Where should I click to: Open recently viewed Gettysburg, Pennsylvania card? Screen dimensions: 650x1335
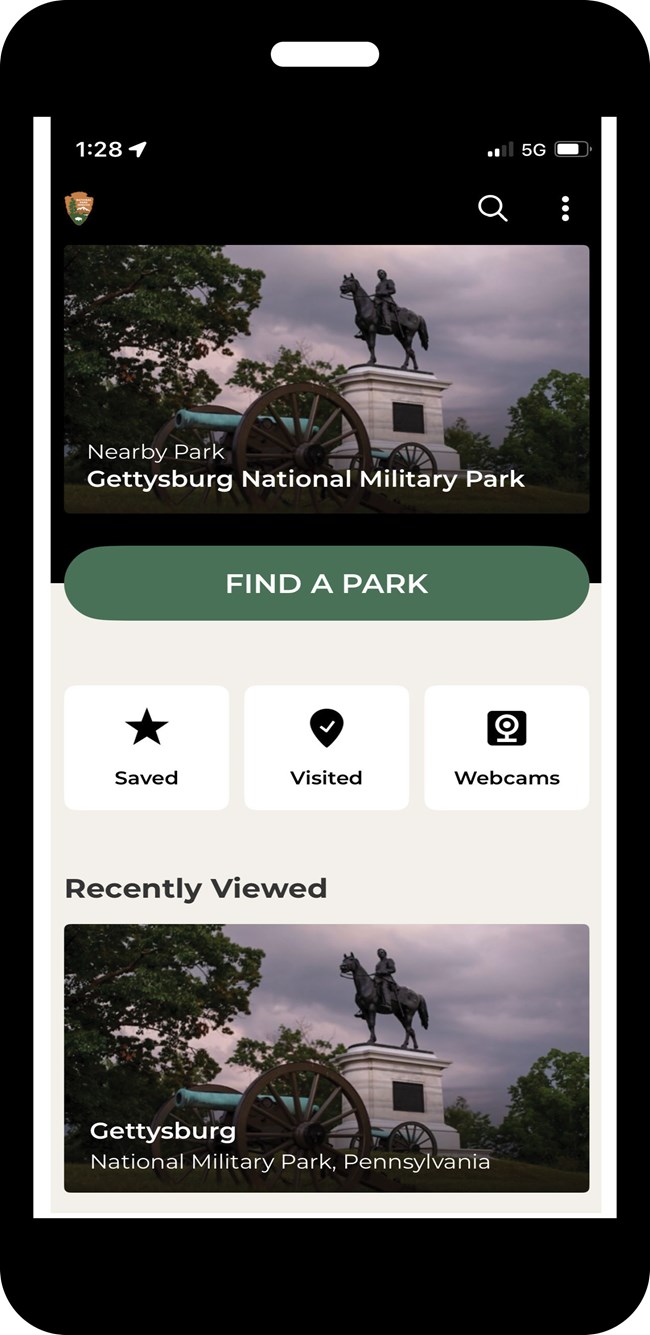(326, 1057)
